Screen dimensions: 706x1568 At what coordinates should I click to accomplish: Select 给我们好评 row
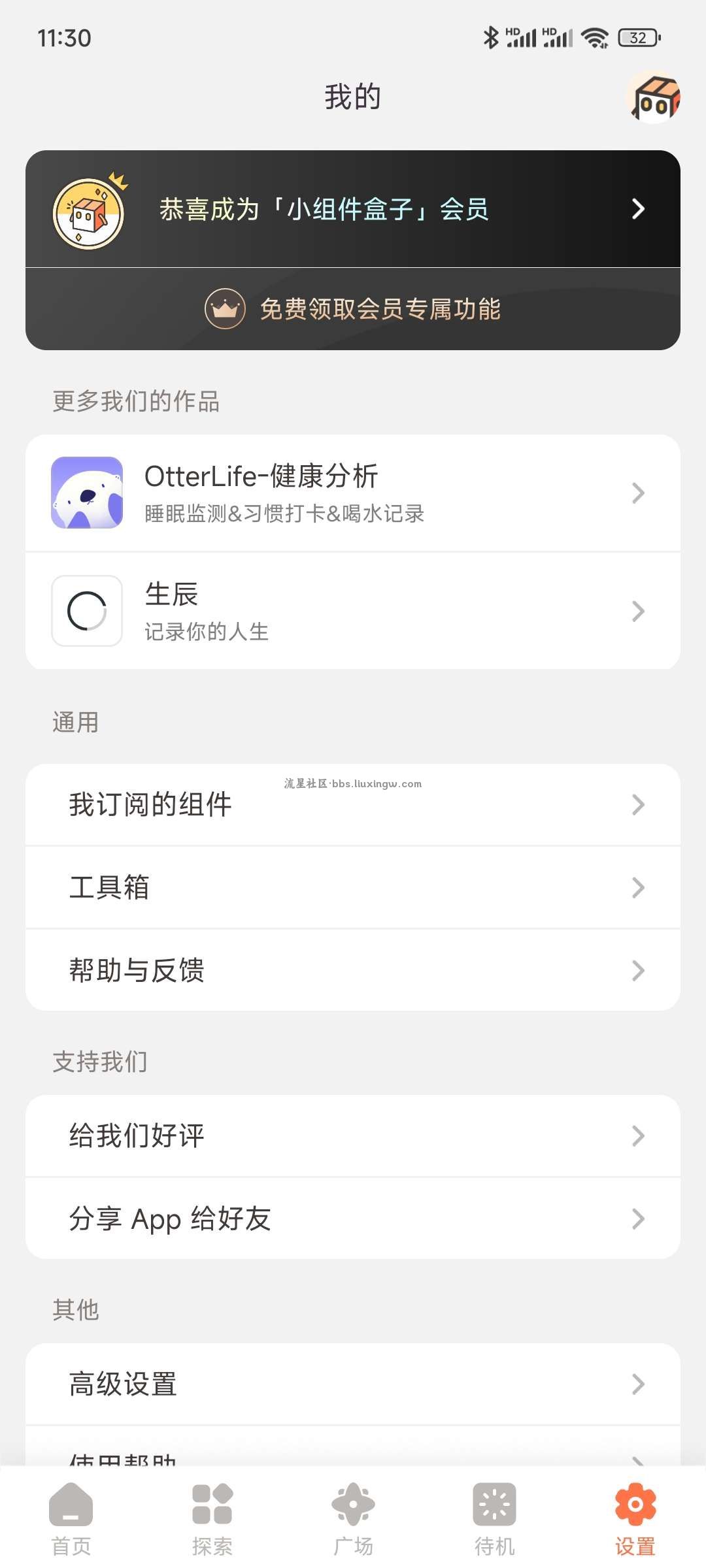pos(353,1135)
